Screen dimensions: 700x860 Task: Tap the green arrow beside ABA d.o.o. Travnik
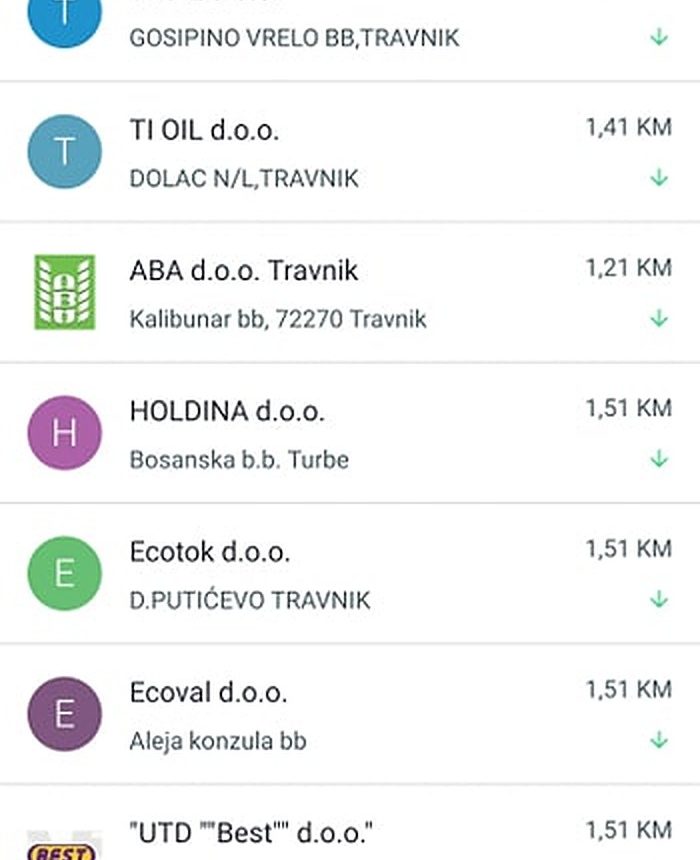[658, 318]
